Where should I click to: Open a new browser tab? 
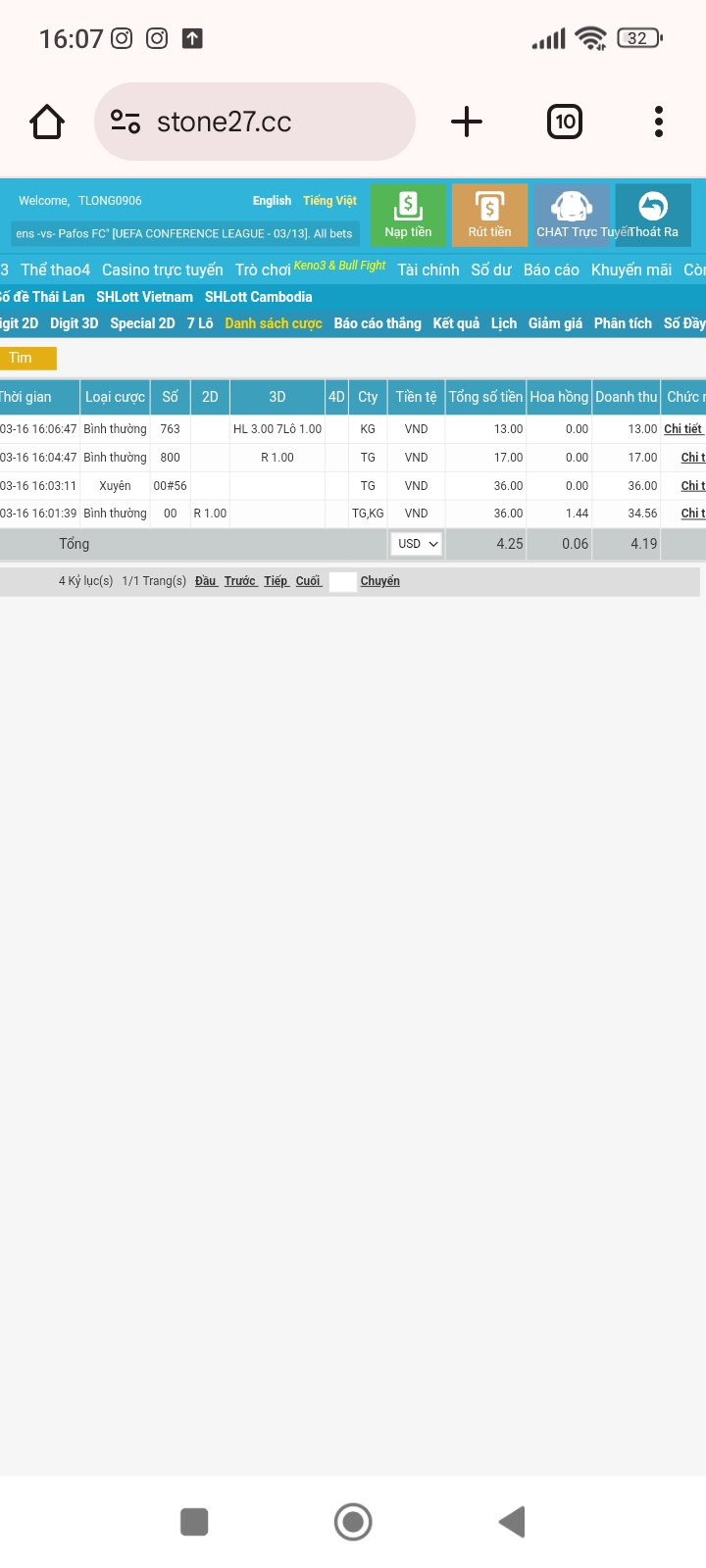(x=467, y=122)
